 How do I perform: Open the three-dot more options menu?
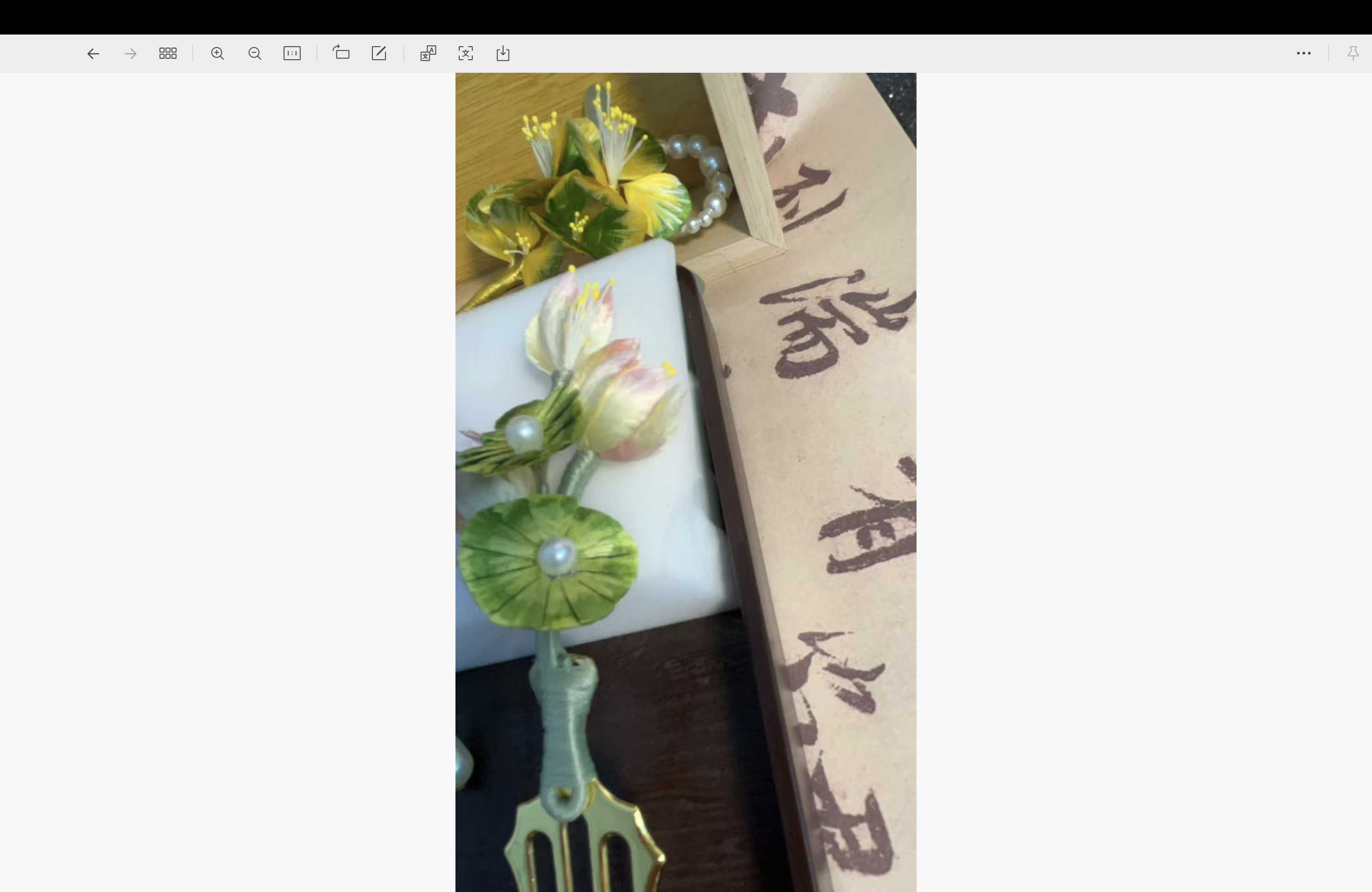pos(1304,53)
